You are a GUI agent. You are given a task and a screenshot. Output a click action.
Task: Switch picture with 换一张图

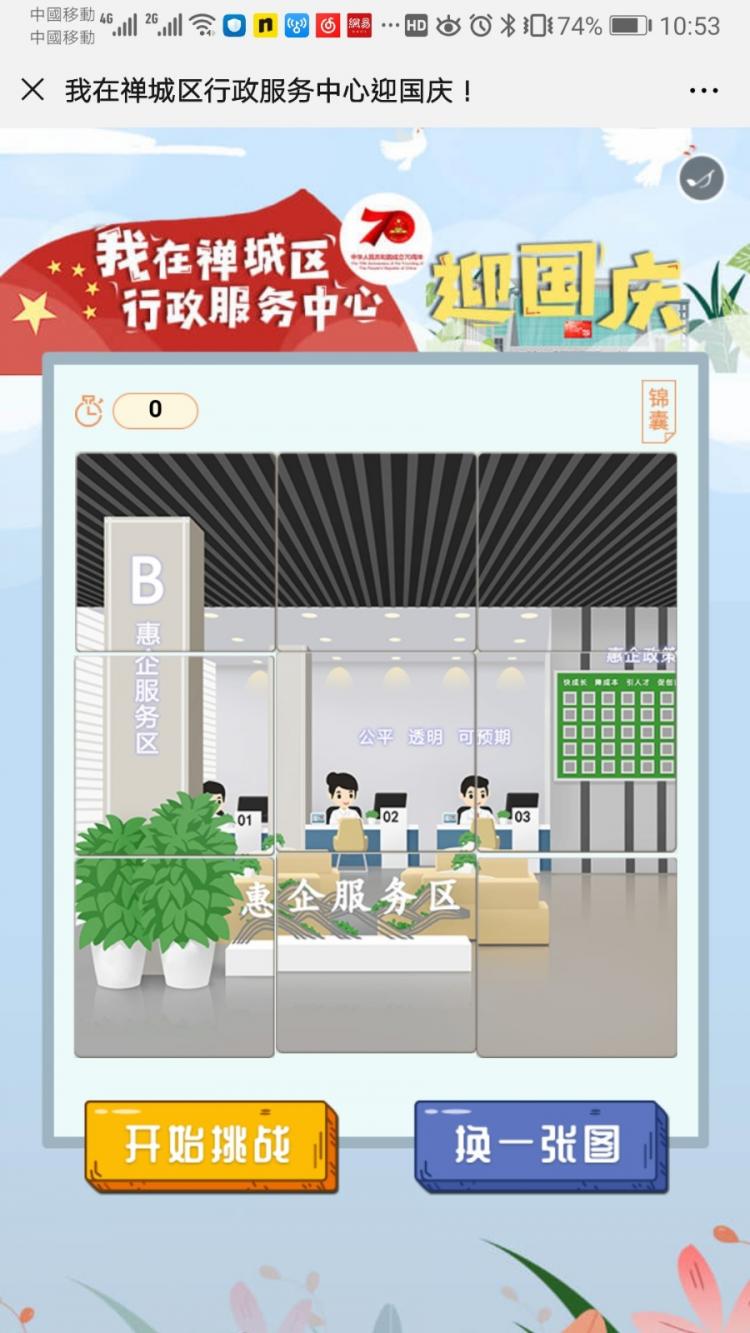pos(539,1145)
